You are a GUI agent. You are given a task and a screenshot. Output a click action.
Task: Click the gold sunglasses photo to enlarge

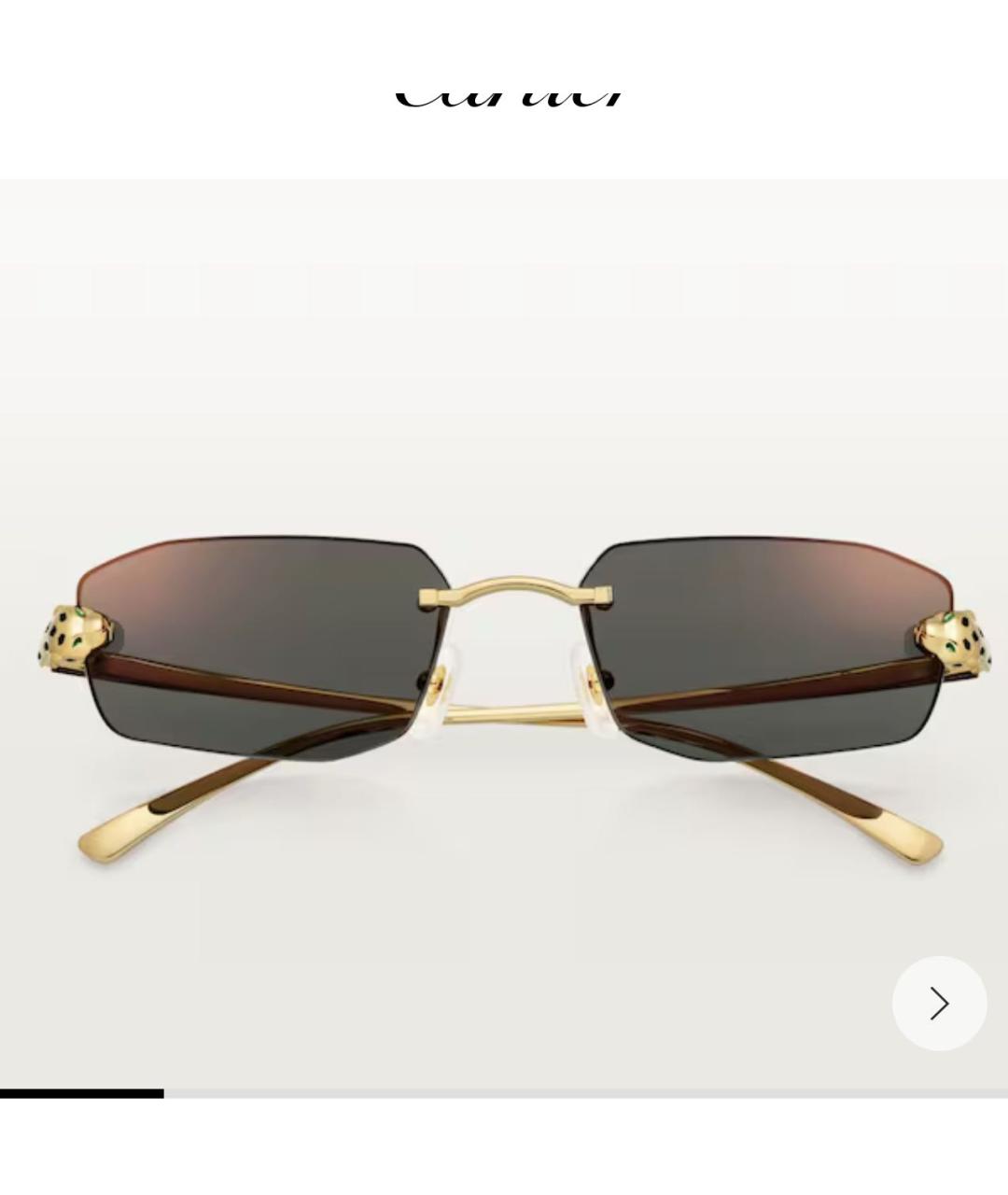click(x=504, y=654)
